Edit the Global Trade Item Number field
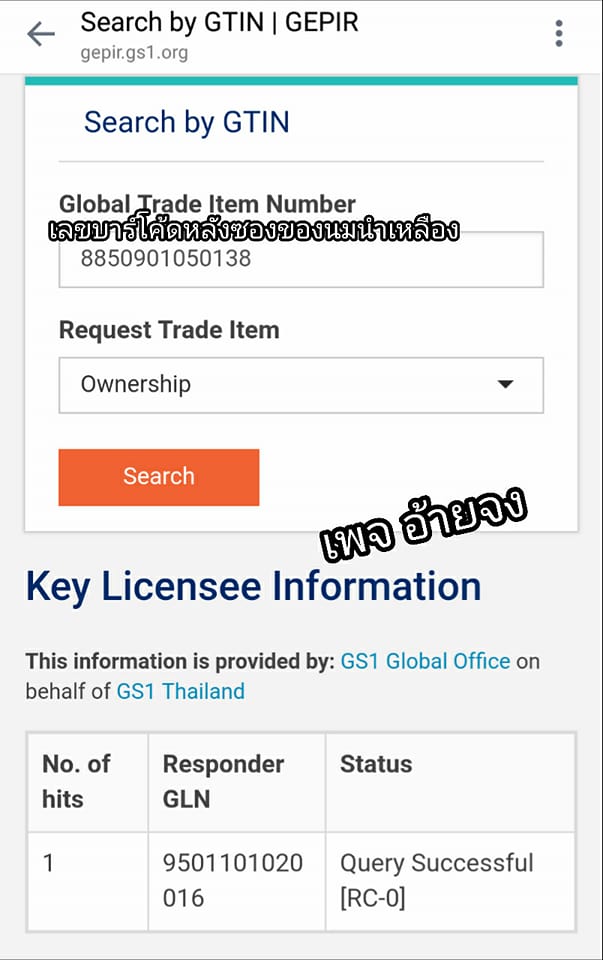603x960 pixels. pos(300,261)
